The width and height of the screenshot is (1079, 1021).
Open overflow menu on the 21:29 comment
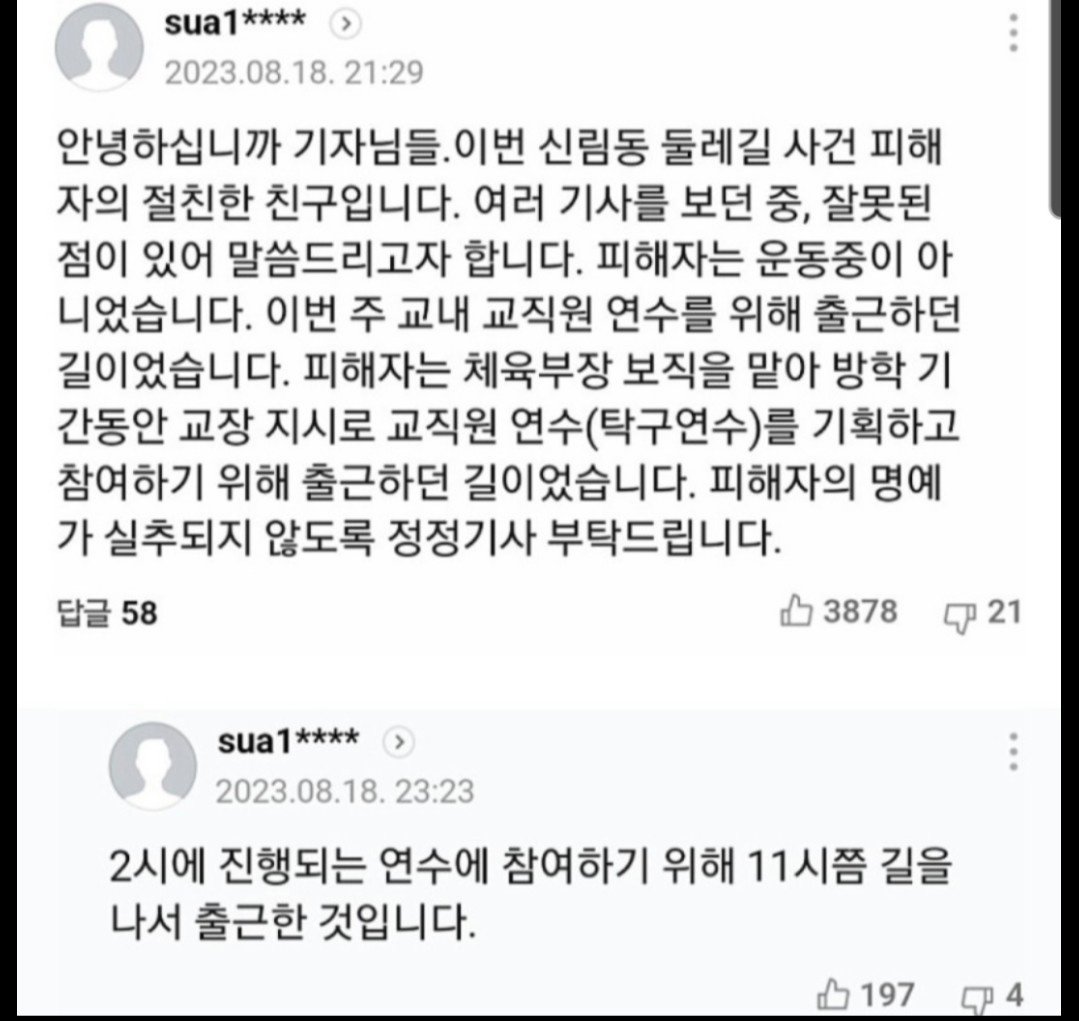pos(1014,30)
